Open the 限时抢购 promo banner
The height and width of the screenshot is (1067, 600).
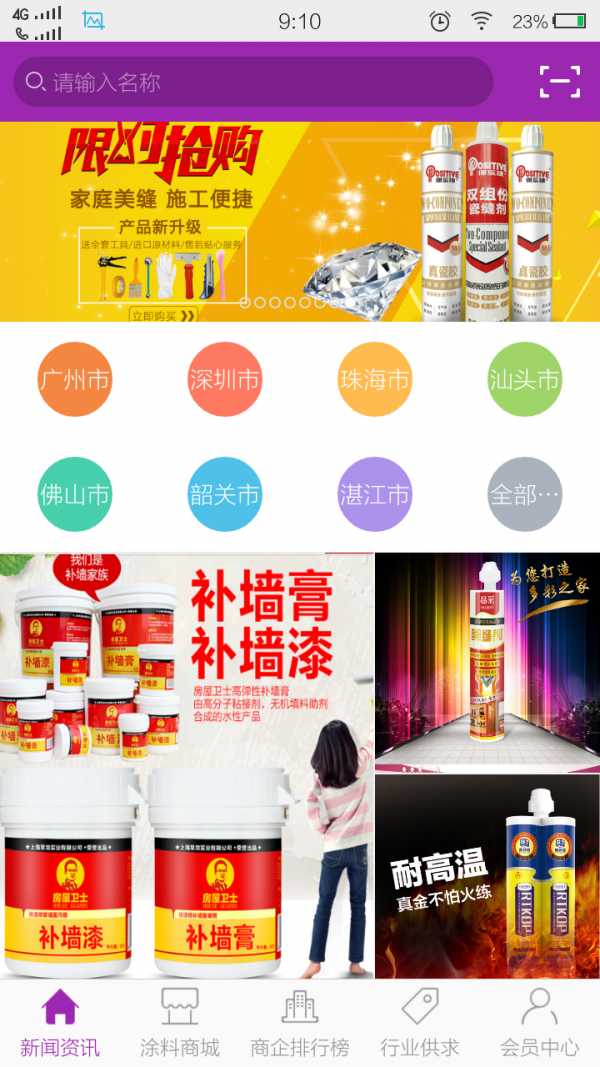(x=300, y=221)
